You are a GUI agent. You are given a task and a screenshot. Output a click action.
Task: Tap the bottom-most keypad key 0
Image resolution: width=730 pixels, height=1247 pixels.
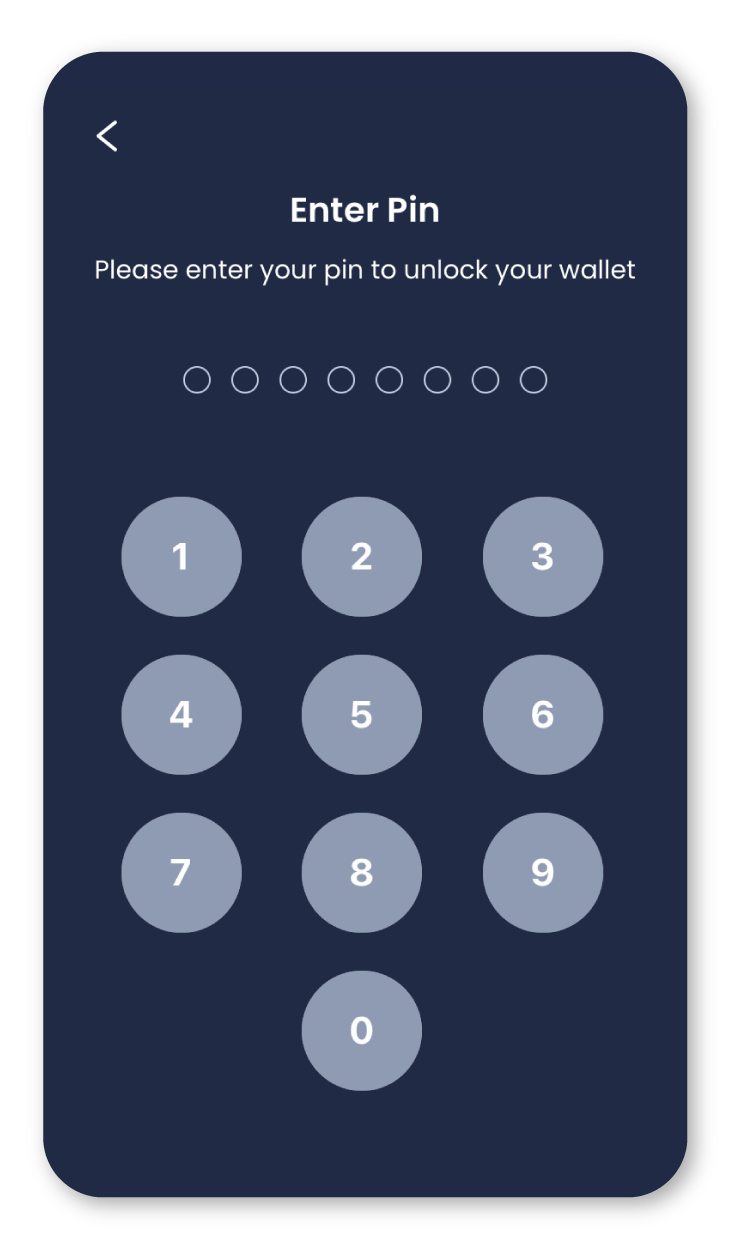[x=362, y=1030]
